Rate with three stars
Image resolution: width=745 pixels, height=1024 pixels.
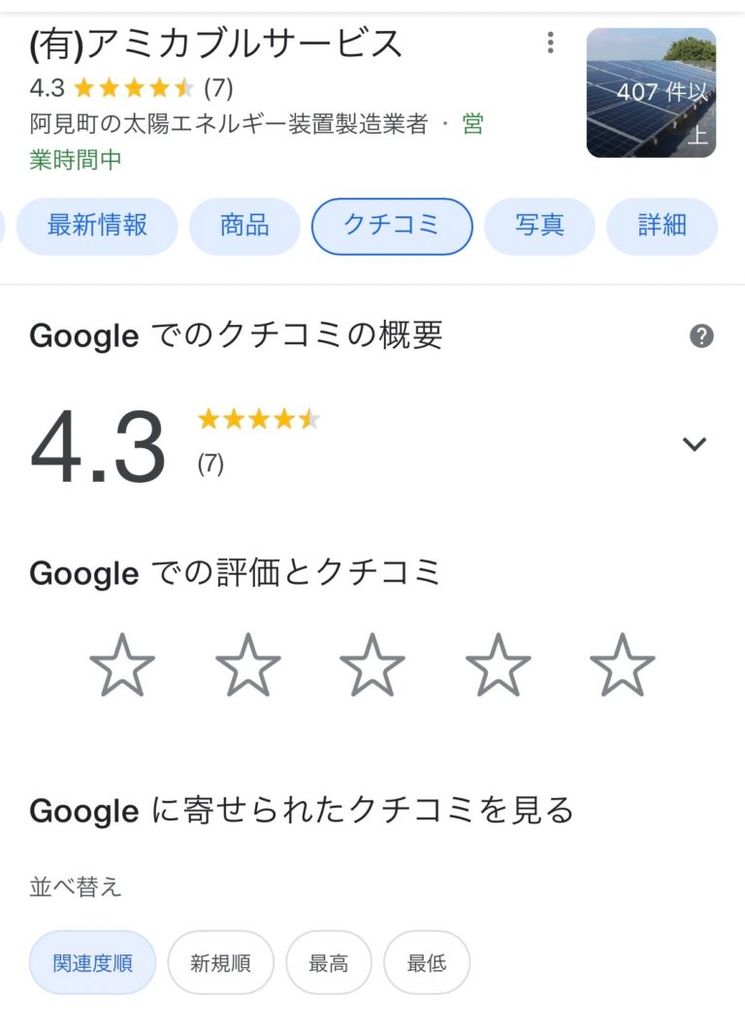point(372,665)
